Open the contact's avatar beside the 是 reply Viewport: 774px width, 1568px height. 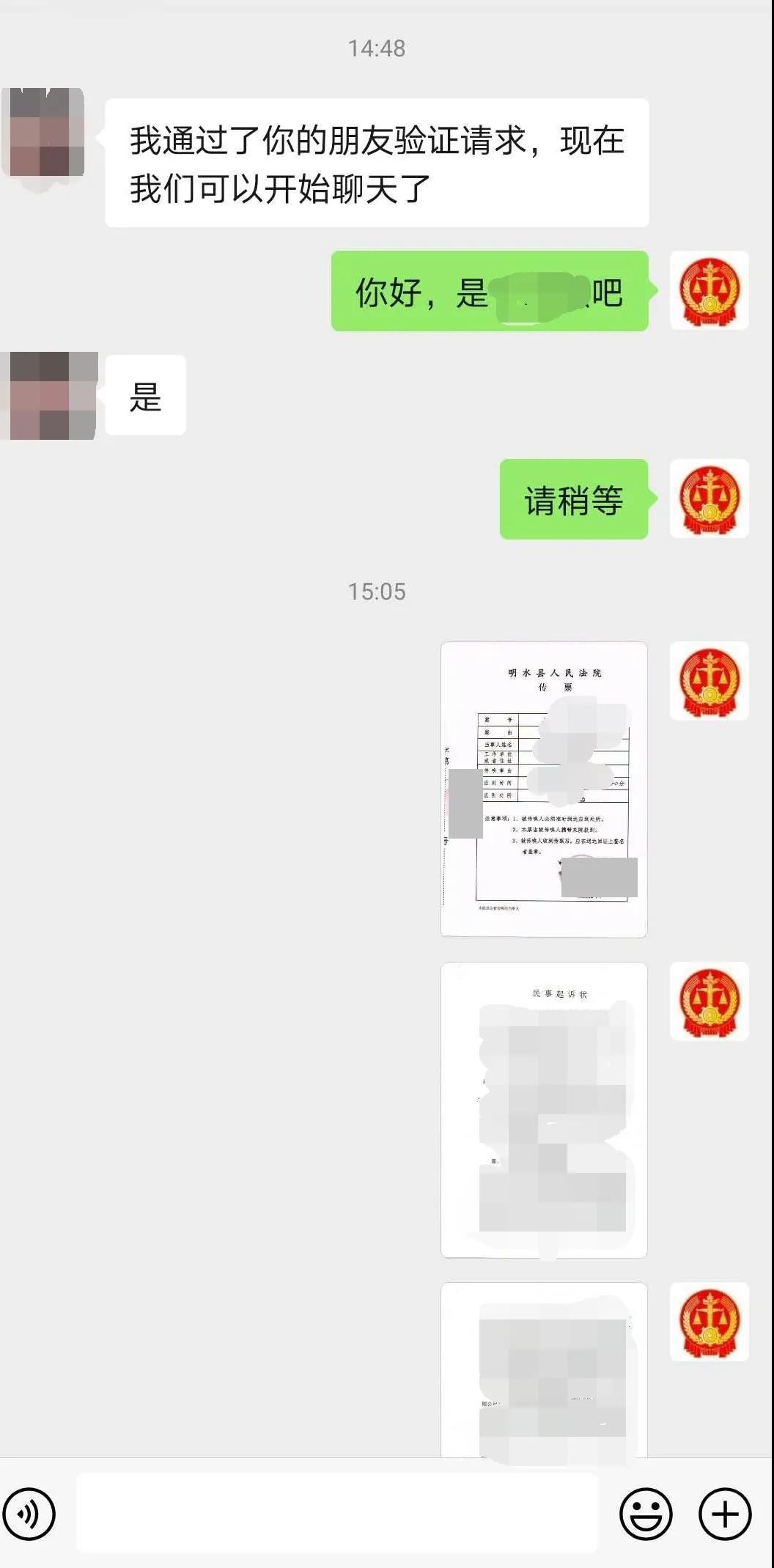(x=51, y=395)
